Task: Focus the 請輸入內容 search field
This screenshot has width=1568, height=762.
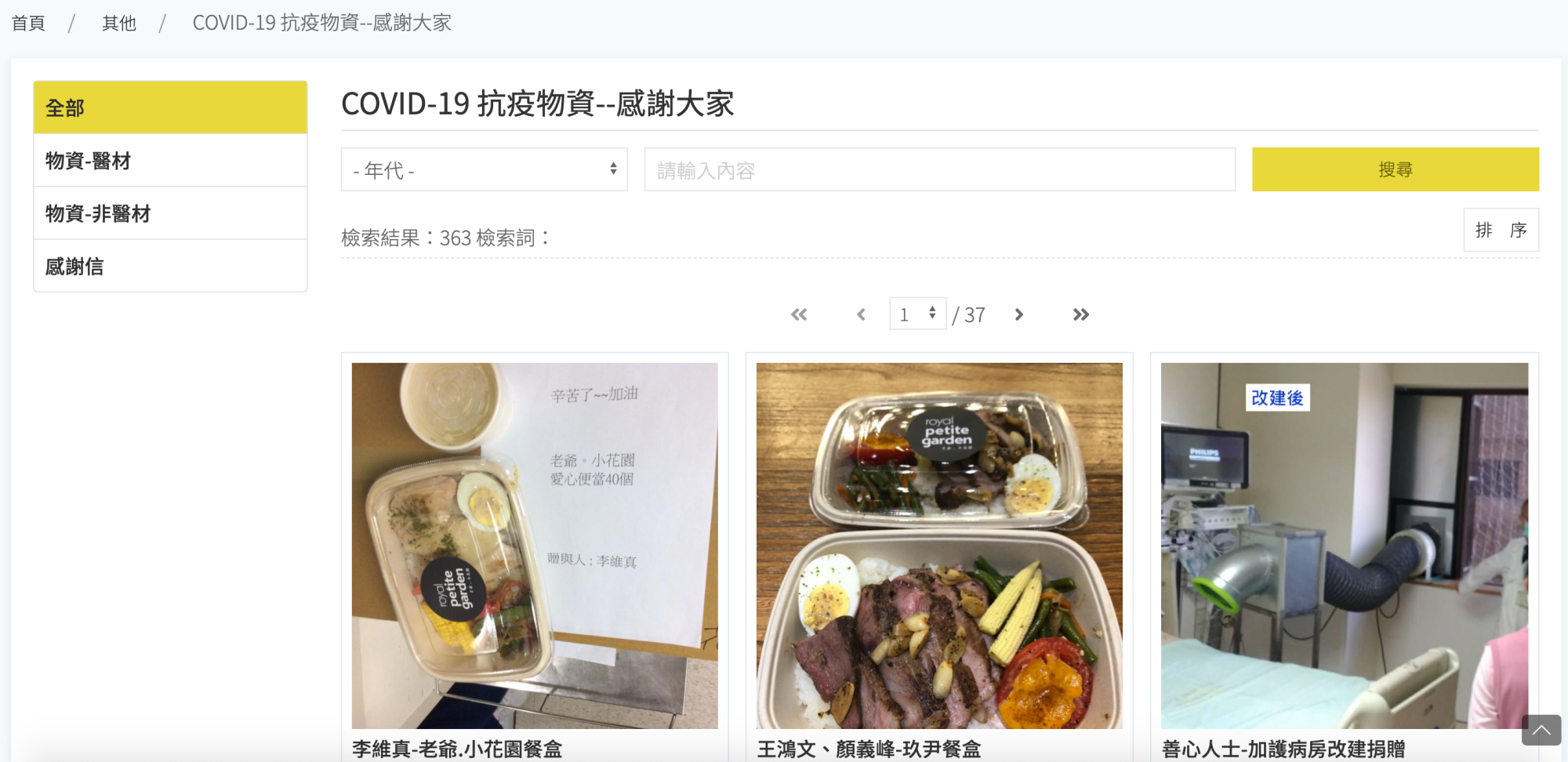Action: [939, 169]
